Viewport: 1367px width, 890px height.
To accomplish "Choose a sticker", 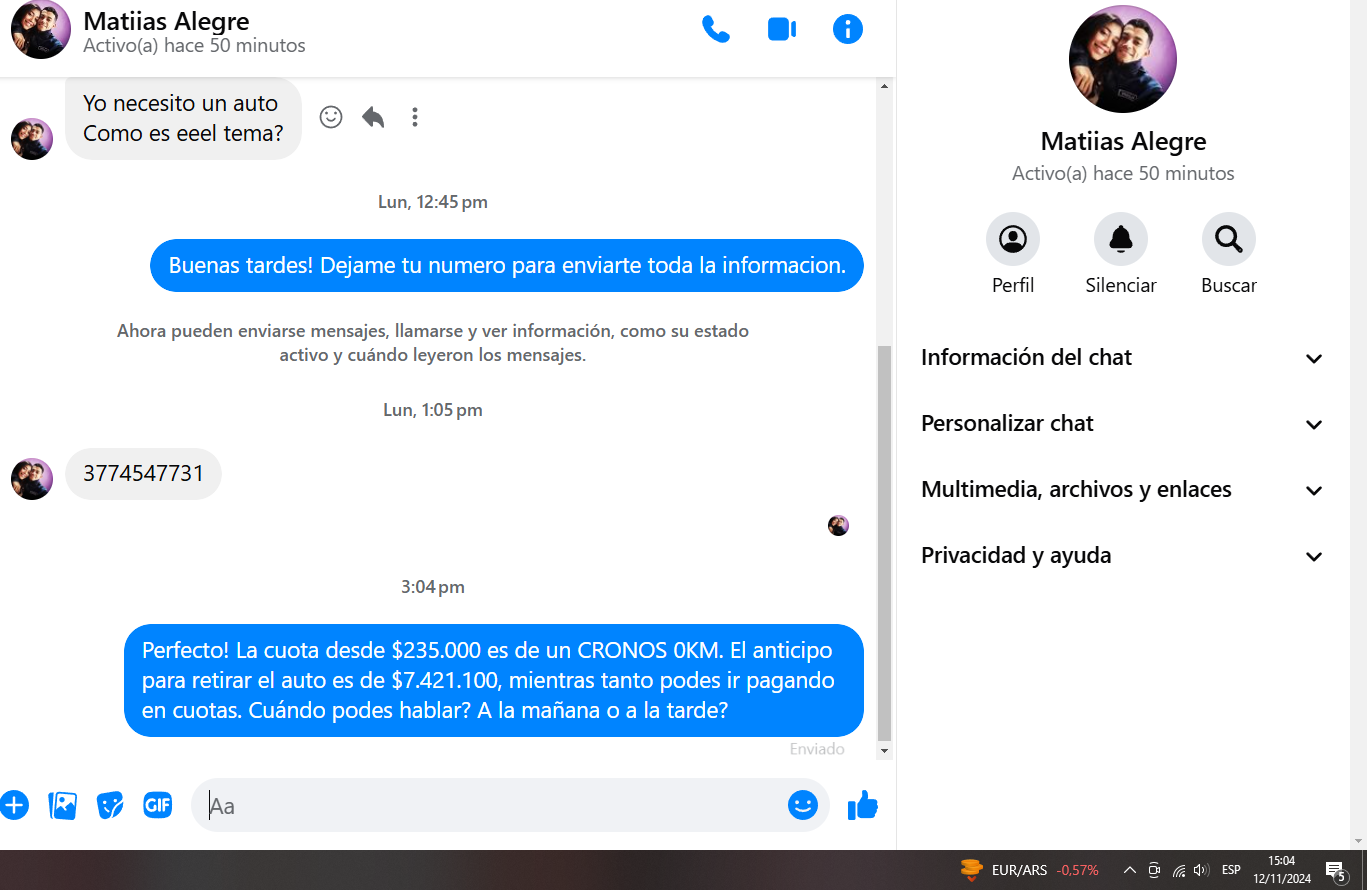I will point(110,805).
